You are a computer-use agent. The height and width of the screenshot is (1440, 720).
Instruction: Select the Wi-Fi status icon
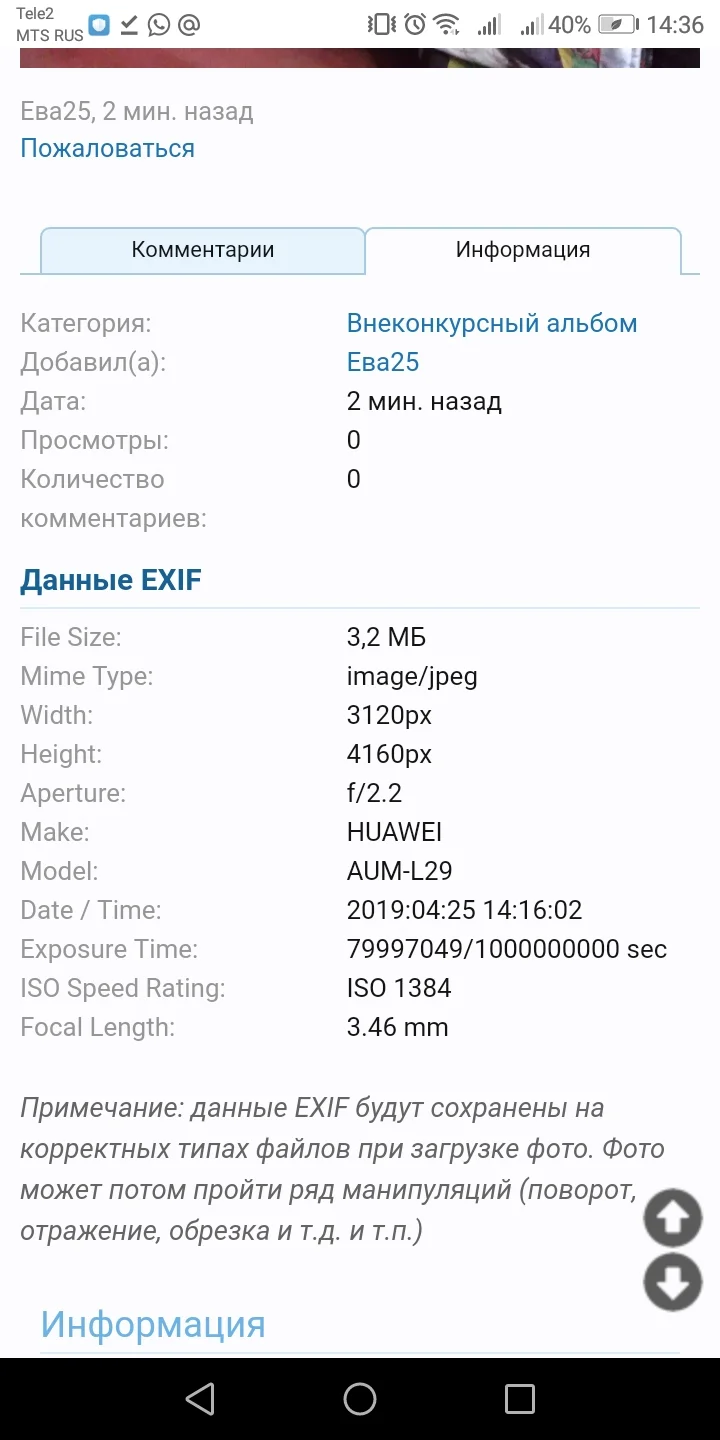(x=448, y=24)
